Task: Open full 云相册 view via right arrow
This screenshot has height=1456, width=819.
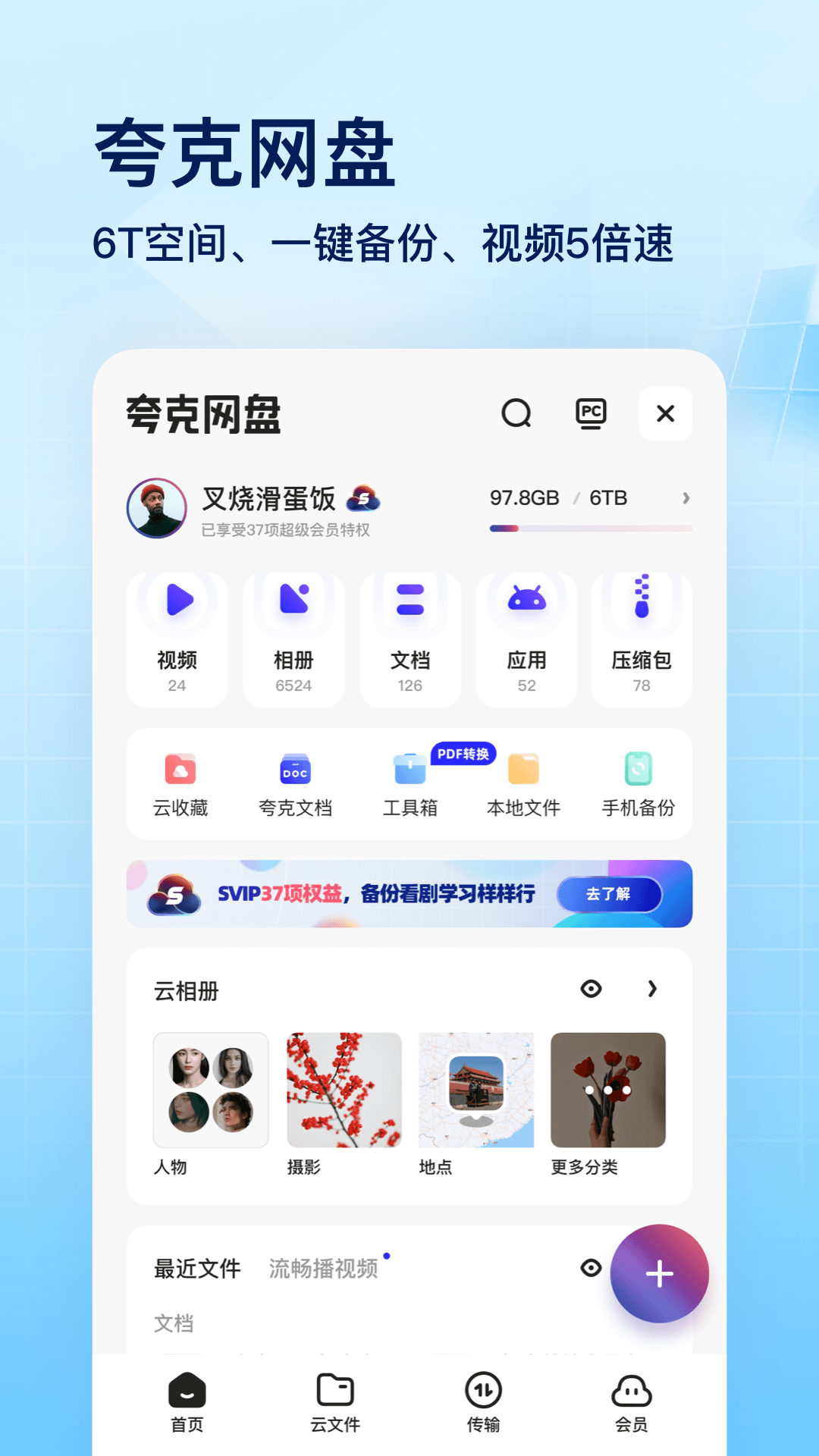Action: (x=651, y=990)
